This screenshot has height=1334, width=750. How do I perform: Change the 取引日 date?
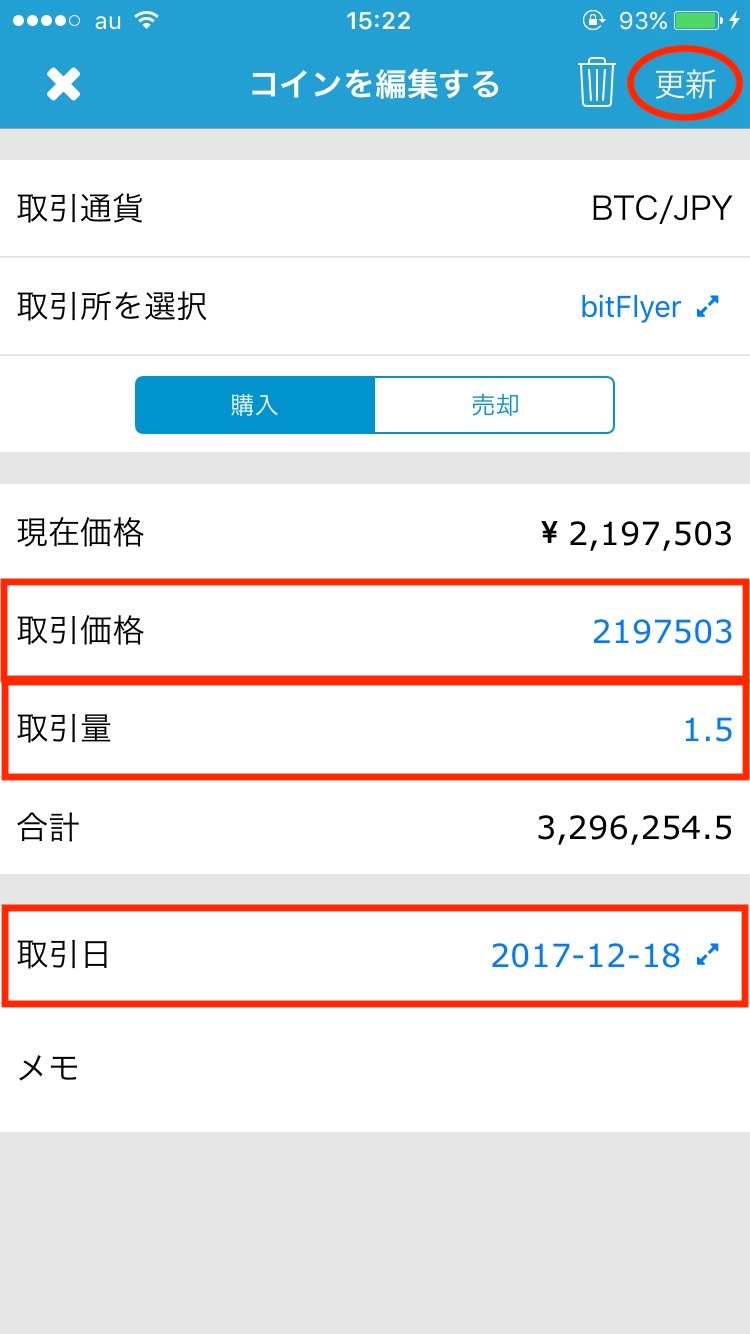pyautogui.click(x=375, y=955)
